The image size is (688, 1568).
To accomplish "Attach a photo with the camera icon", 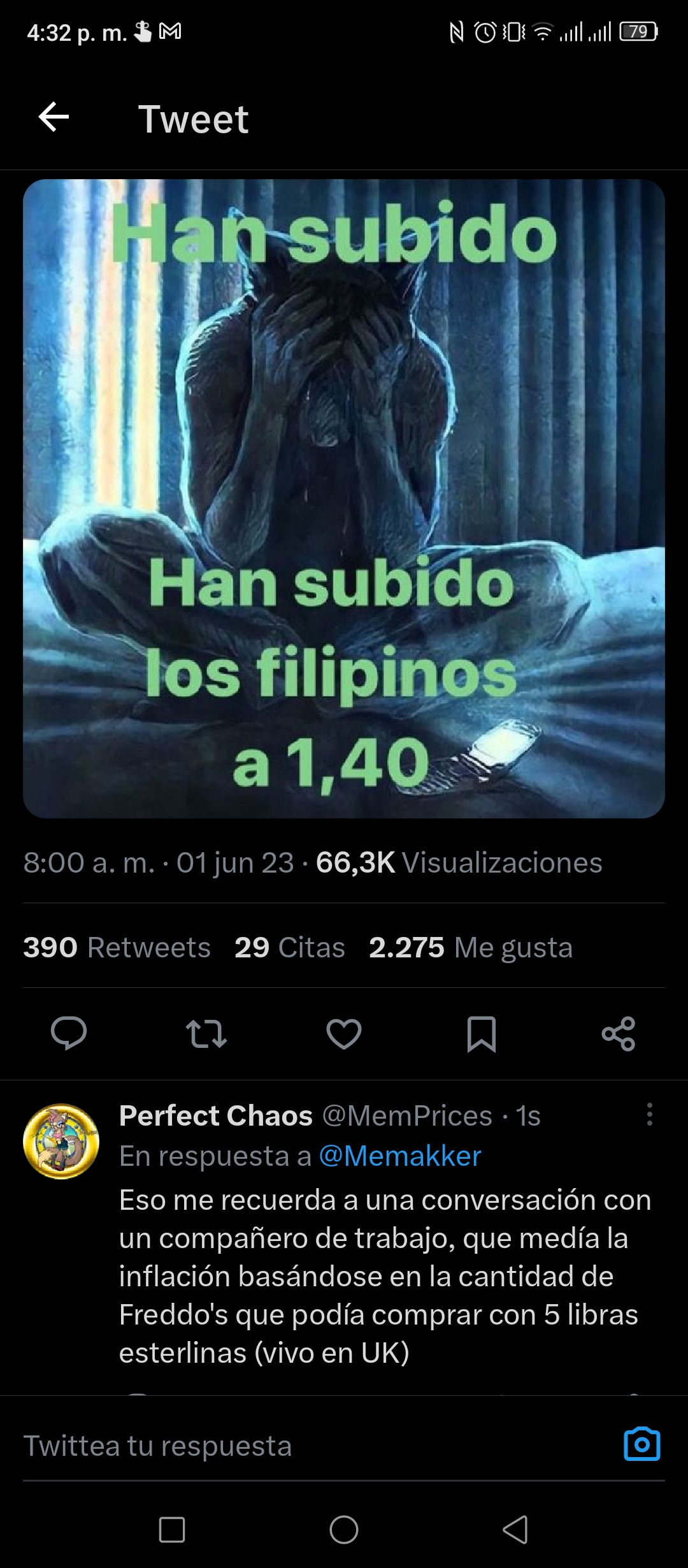I will [x=642, y=1444].
